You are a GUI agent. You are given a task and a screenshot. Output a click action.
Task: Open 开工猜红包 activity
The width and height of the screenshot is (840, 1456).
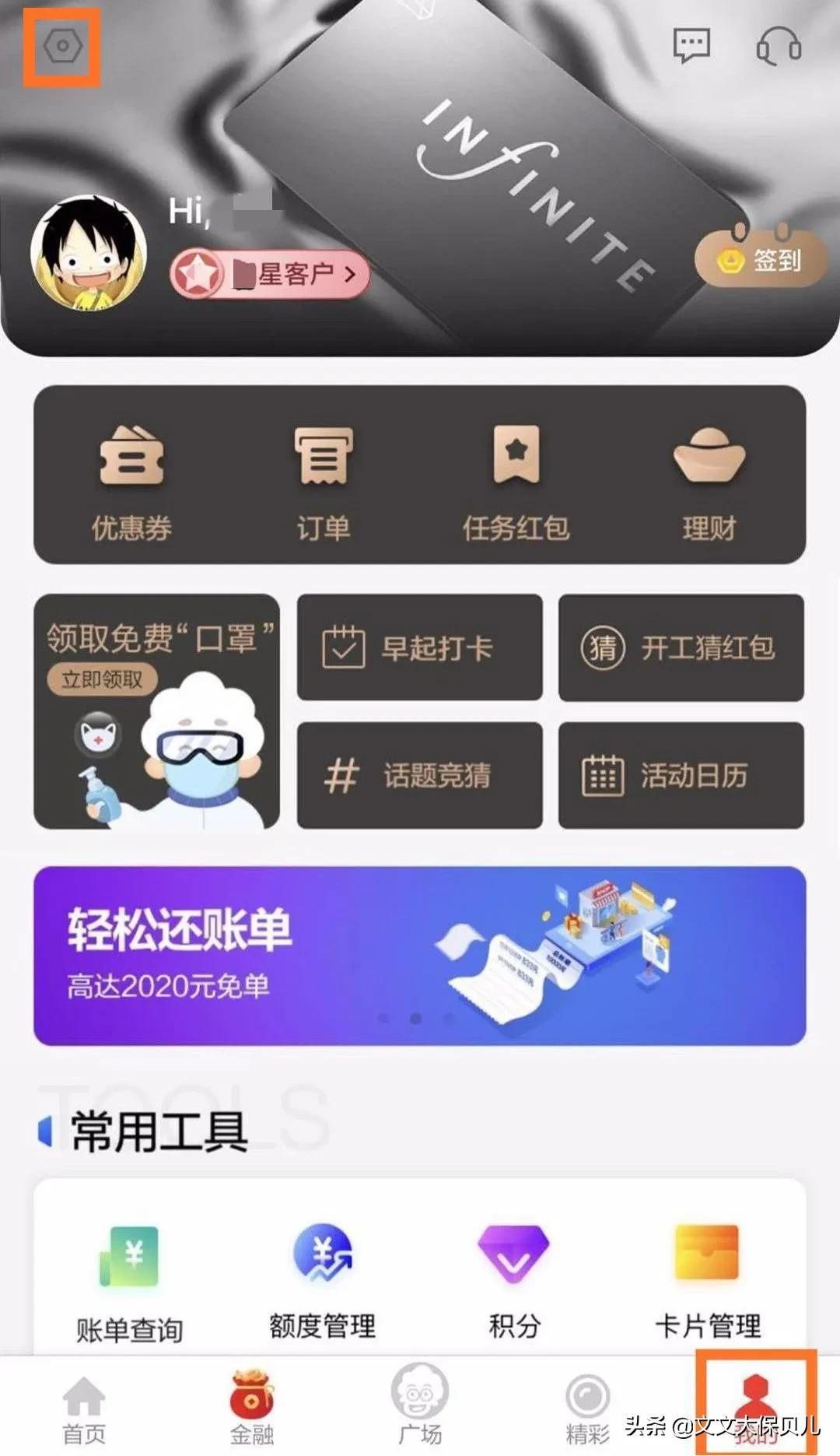coord(681,647)
